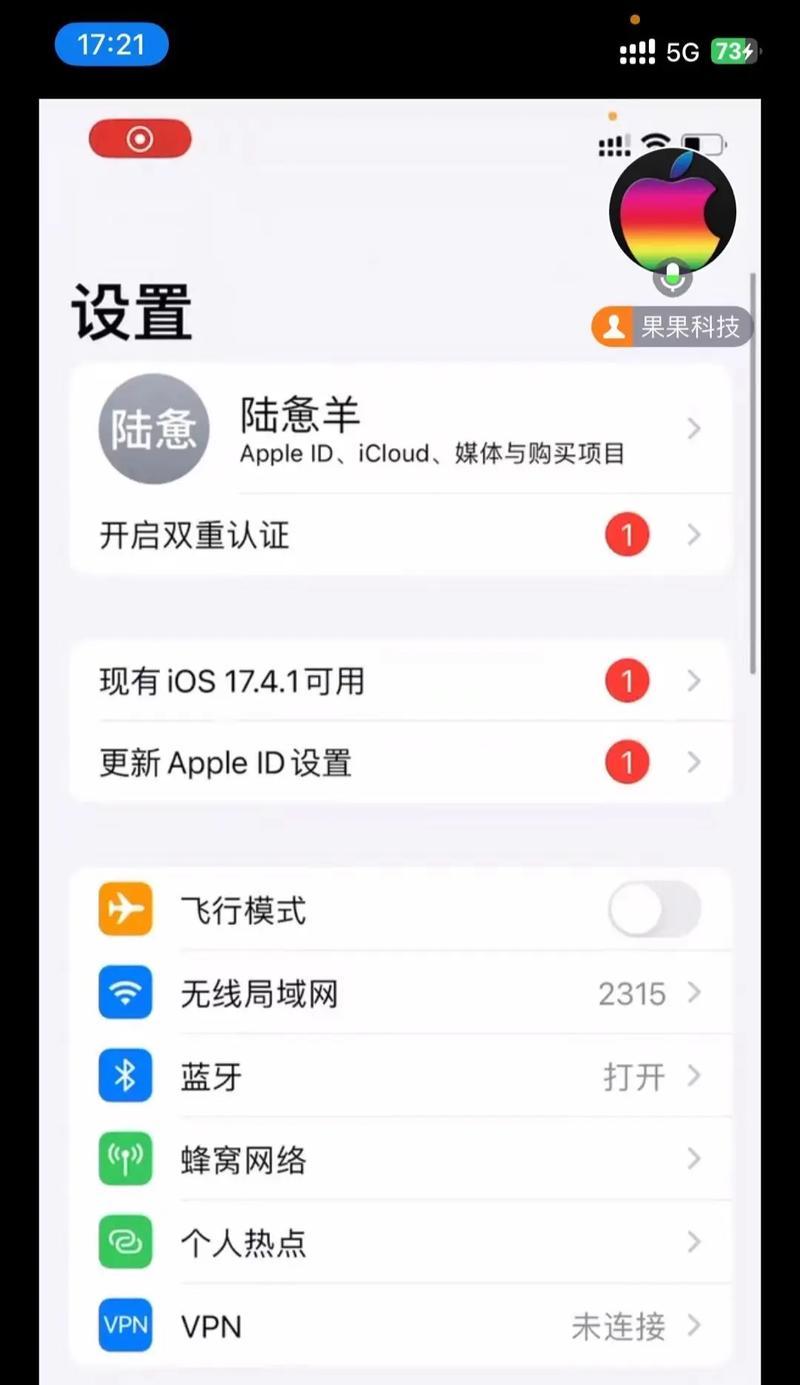
Task: Toggle the 飞行模式 switch
Action: 654,910
